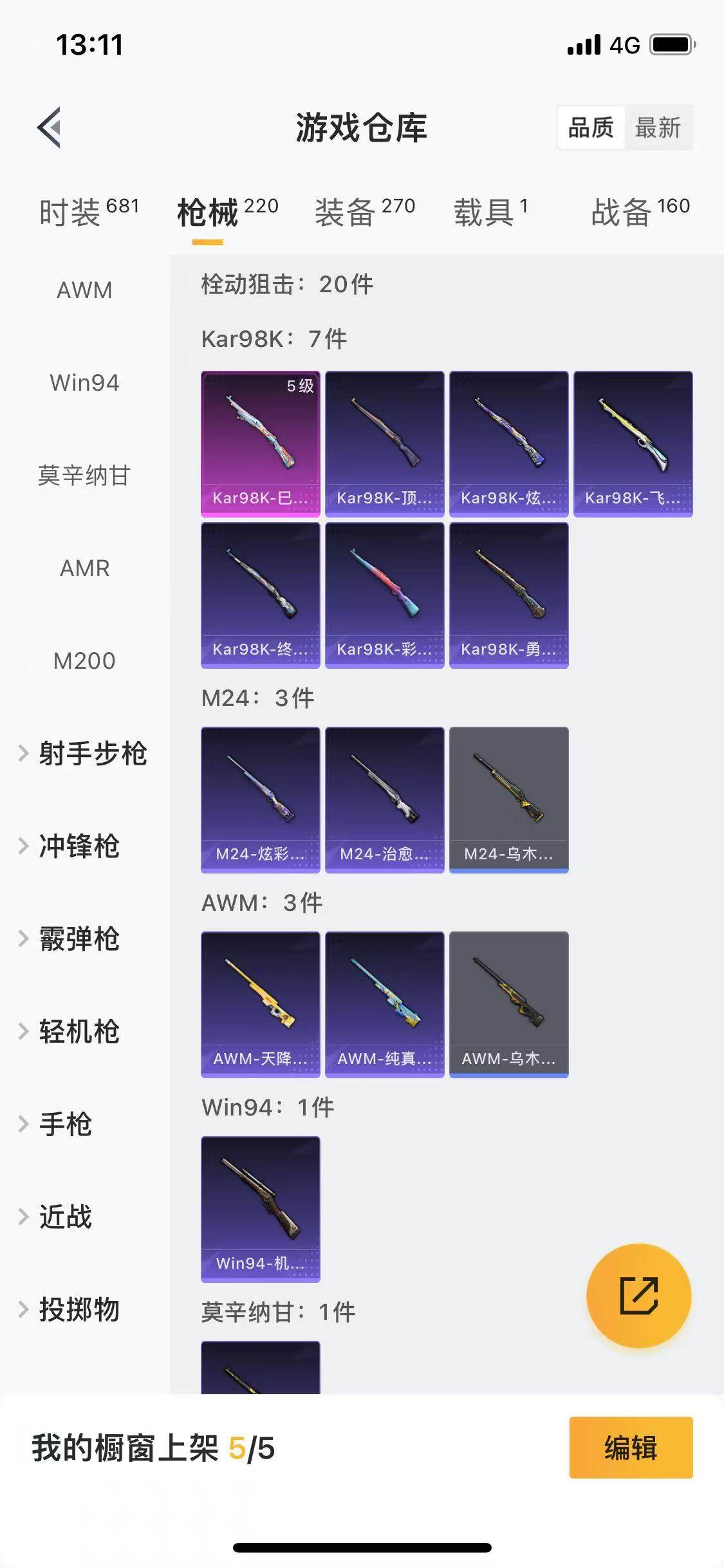
Task: Open the yellow share/export floating icon
Action: (639, 1296)
